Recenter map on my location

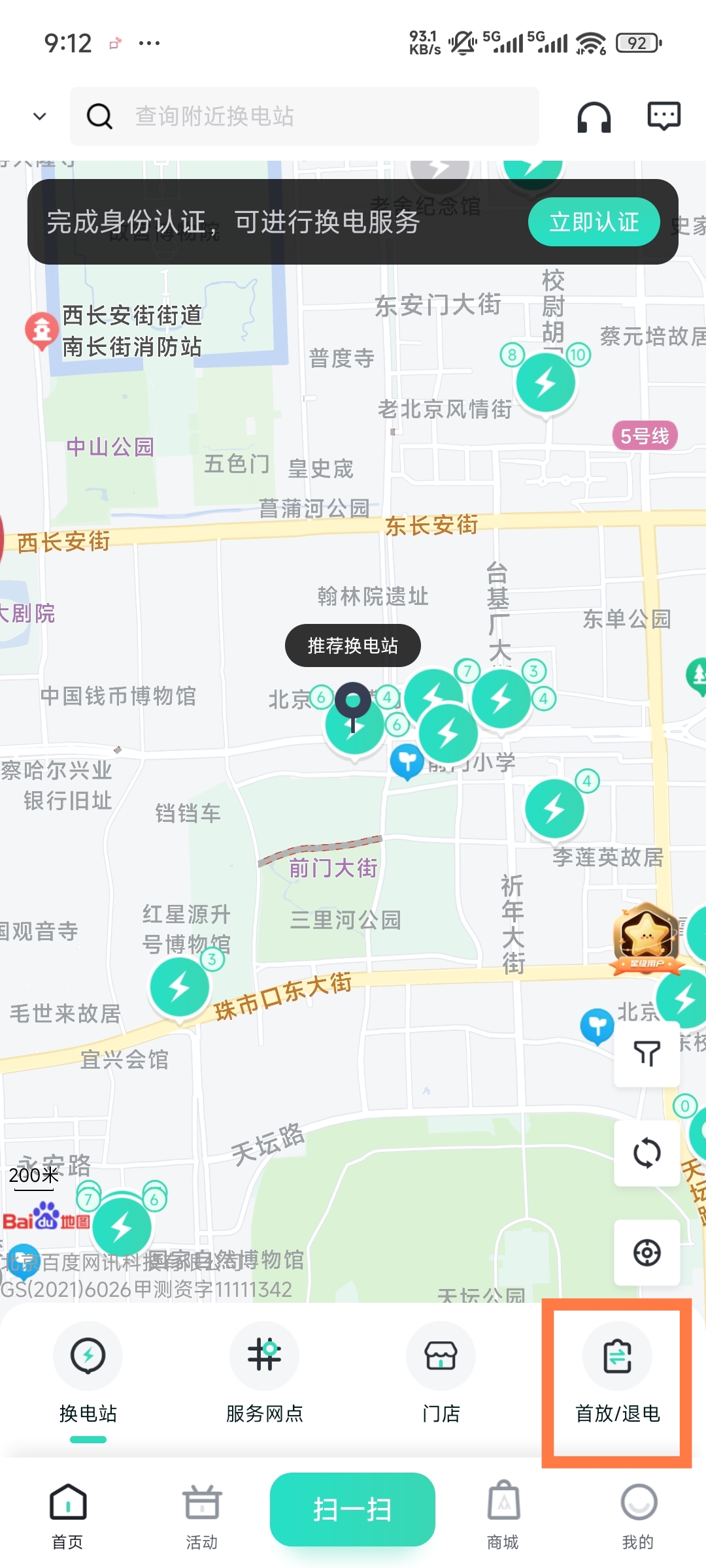coord(647,1252)
